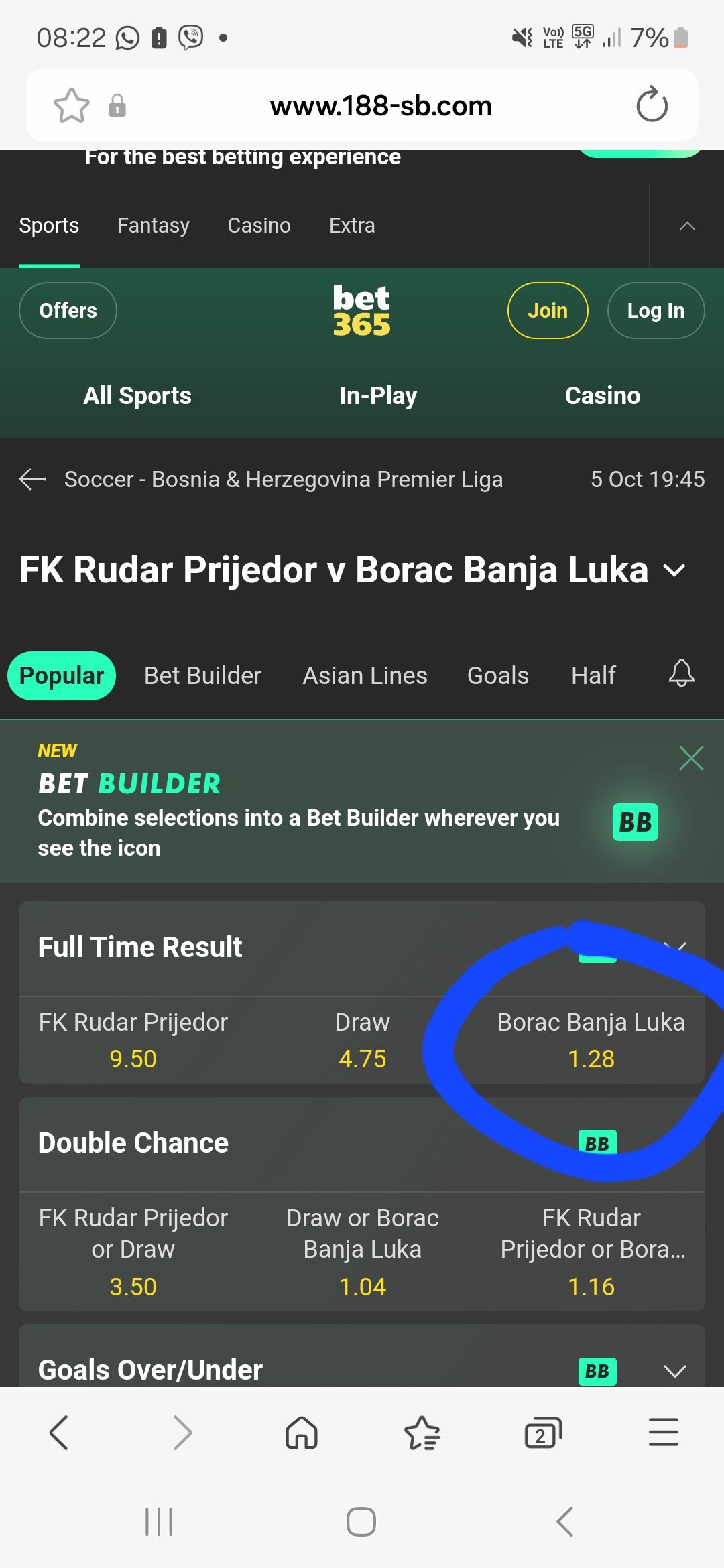Tap the Join button
724x1568 pixels.
click(547, 310)
